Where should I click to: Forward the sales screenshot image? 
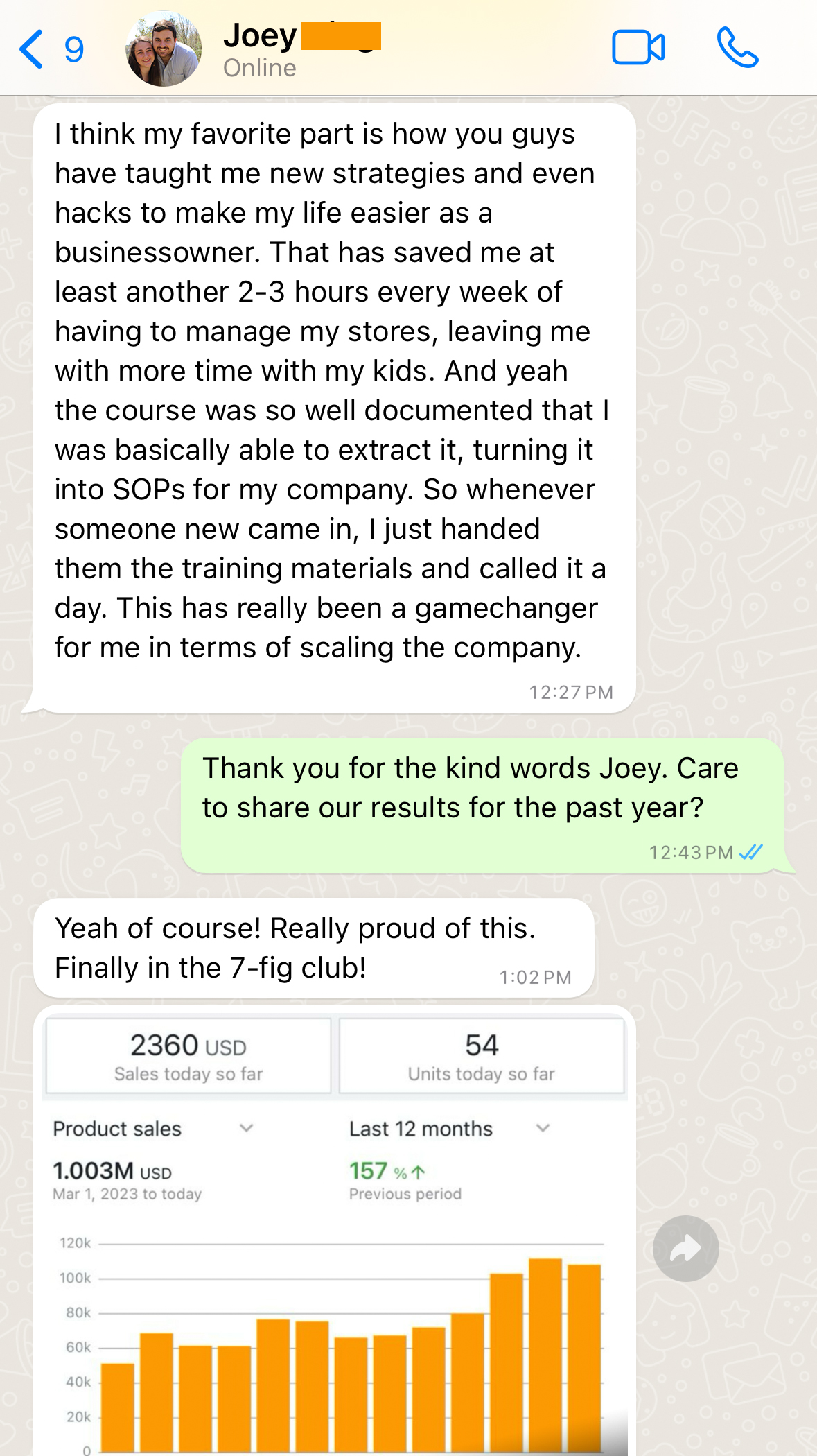685,1248
